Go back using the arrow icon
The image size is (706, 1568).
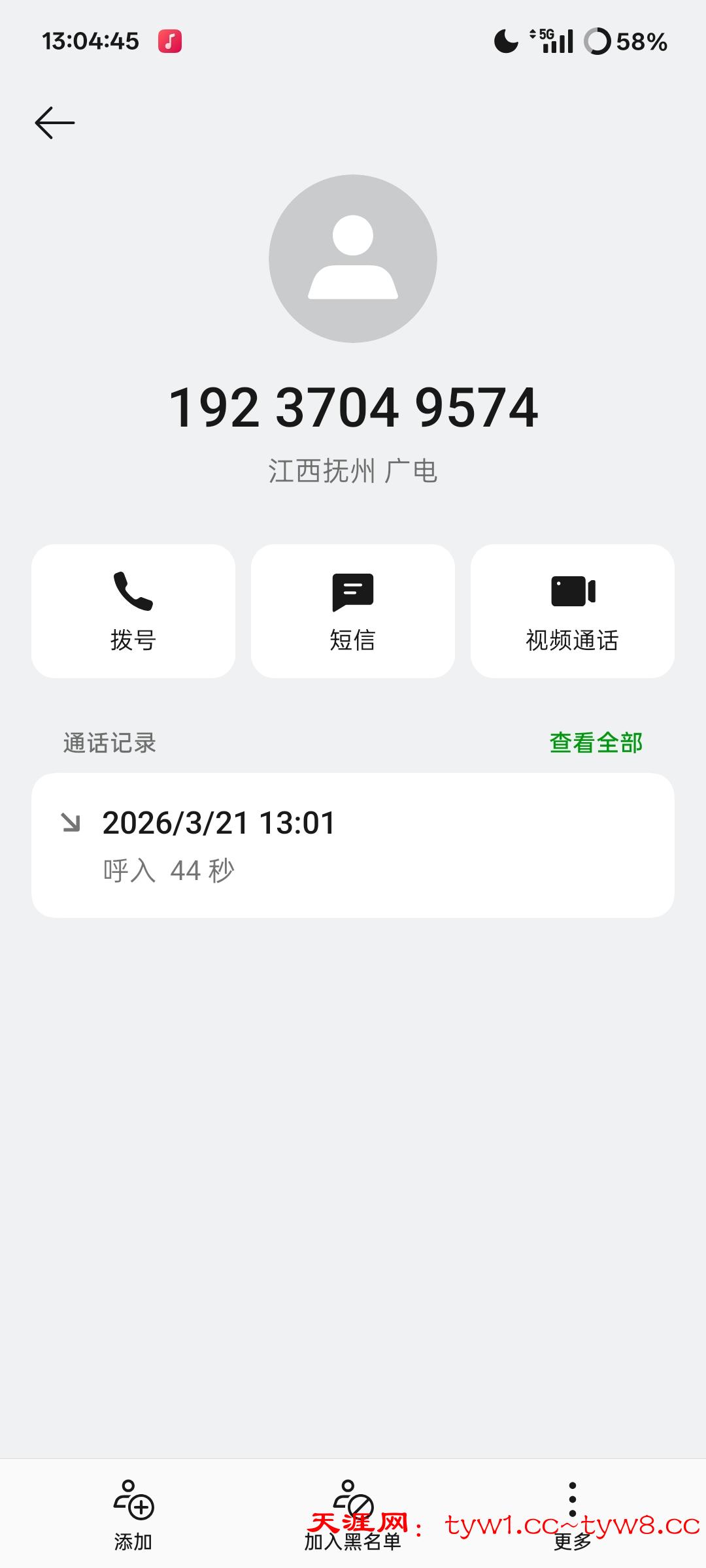(55, 123)
